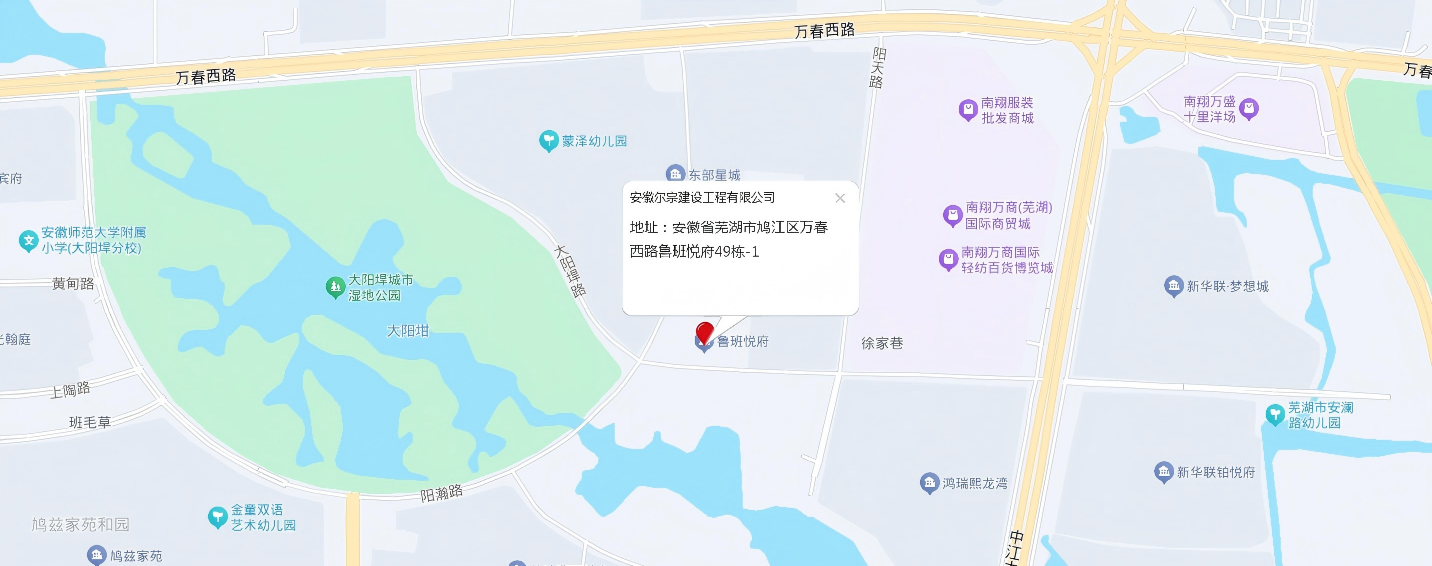
Task: Open the 鸿瑞熙龙湾 point of interest
Action: coord(929,484)
